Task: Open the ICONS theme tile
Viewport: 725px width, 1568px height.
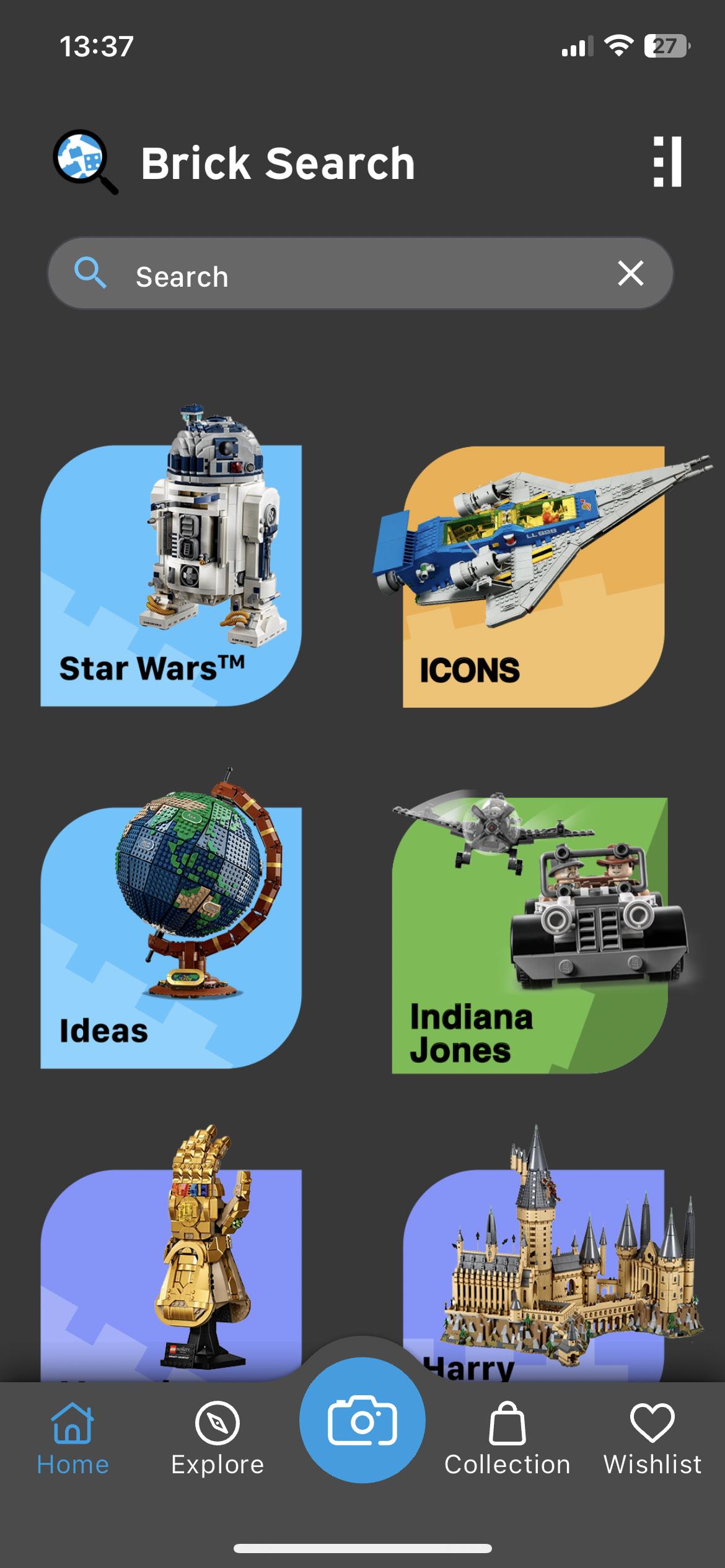Action: tap(534, 577)
